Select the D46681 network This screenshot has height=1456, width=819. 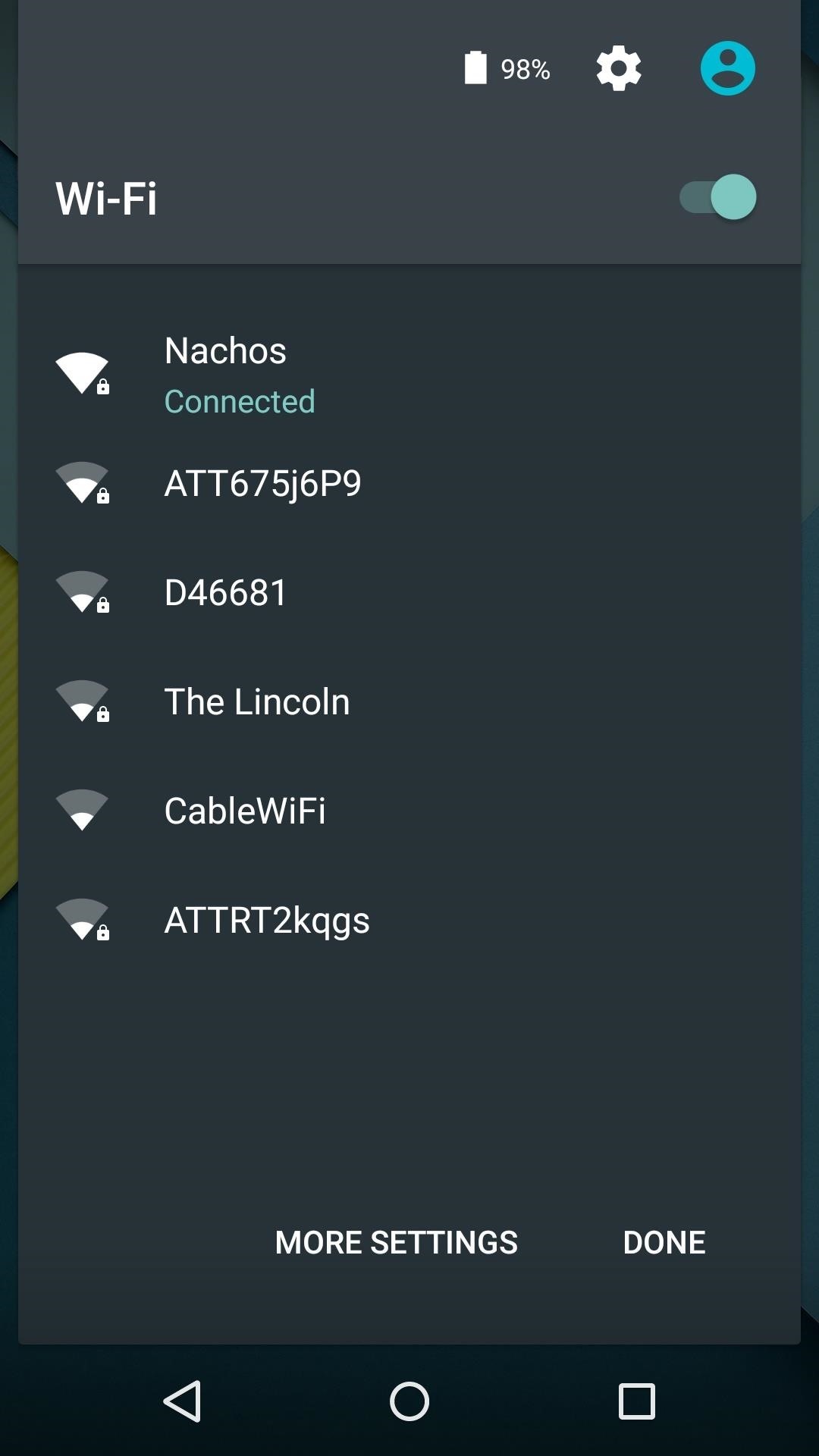[226, 593]
